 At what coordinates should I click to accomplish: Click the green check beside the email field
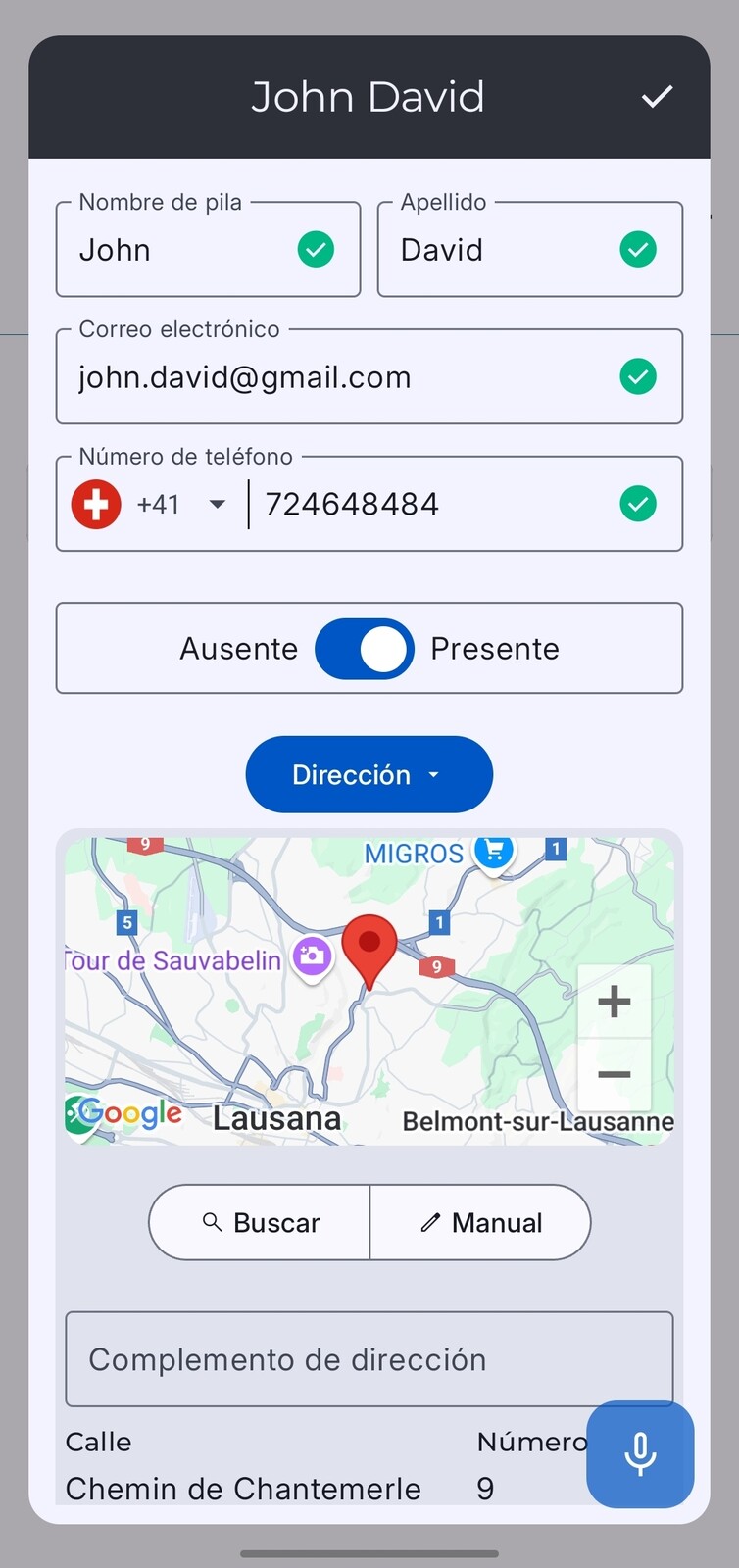(x=638, y=376)
